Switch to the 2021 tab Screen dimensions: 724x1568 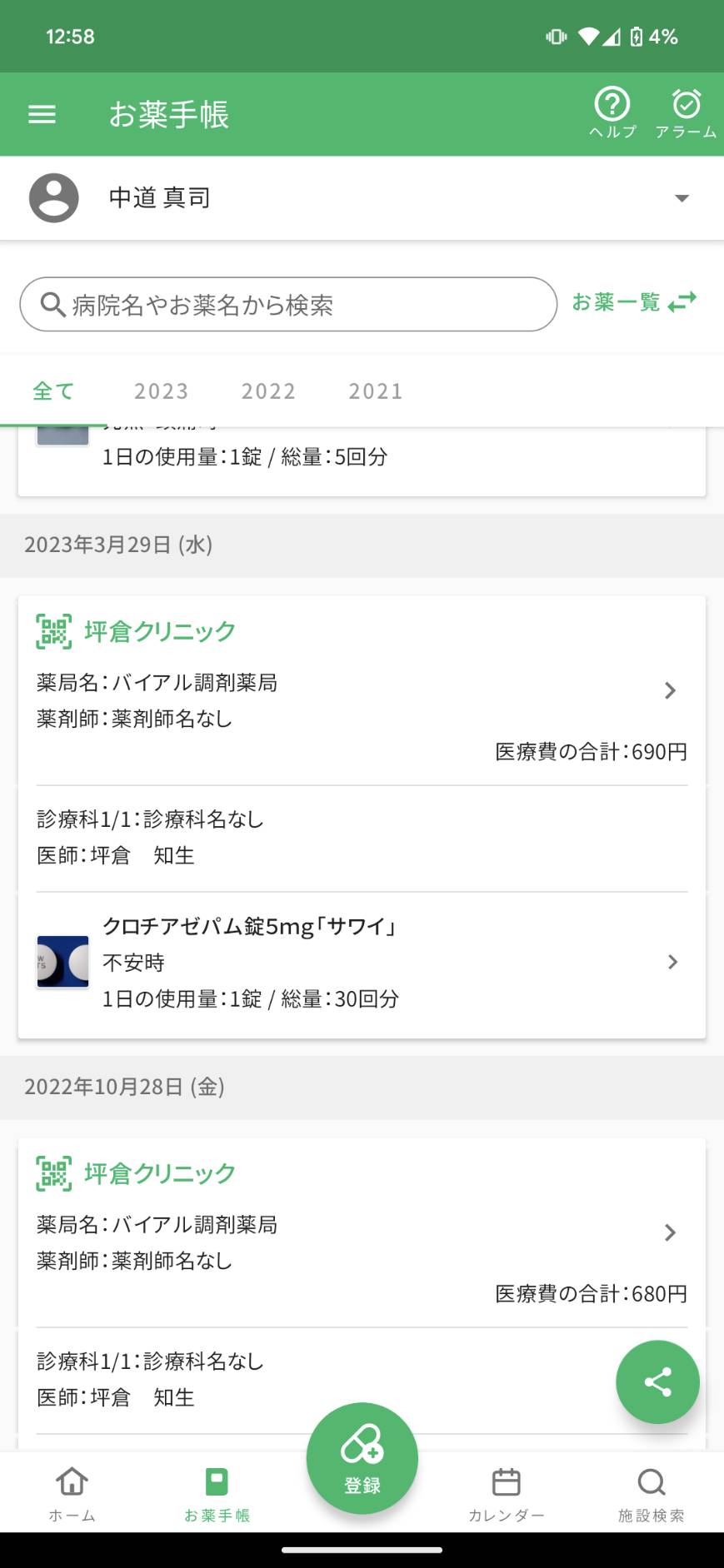[376, 391]
